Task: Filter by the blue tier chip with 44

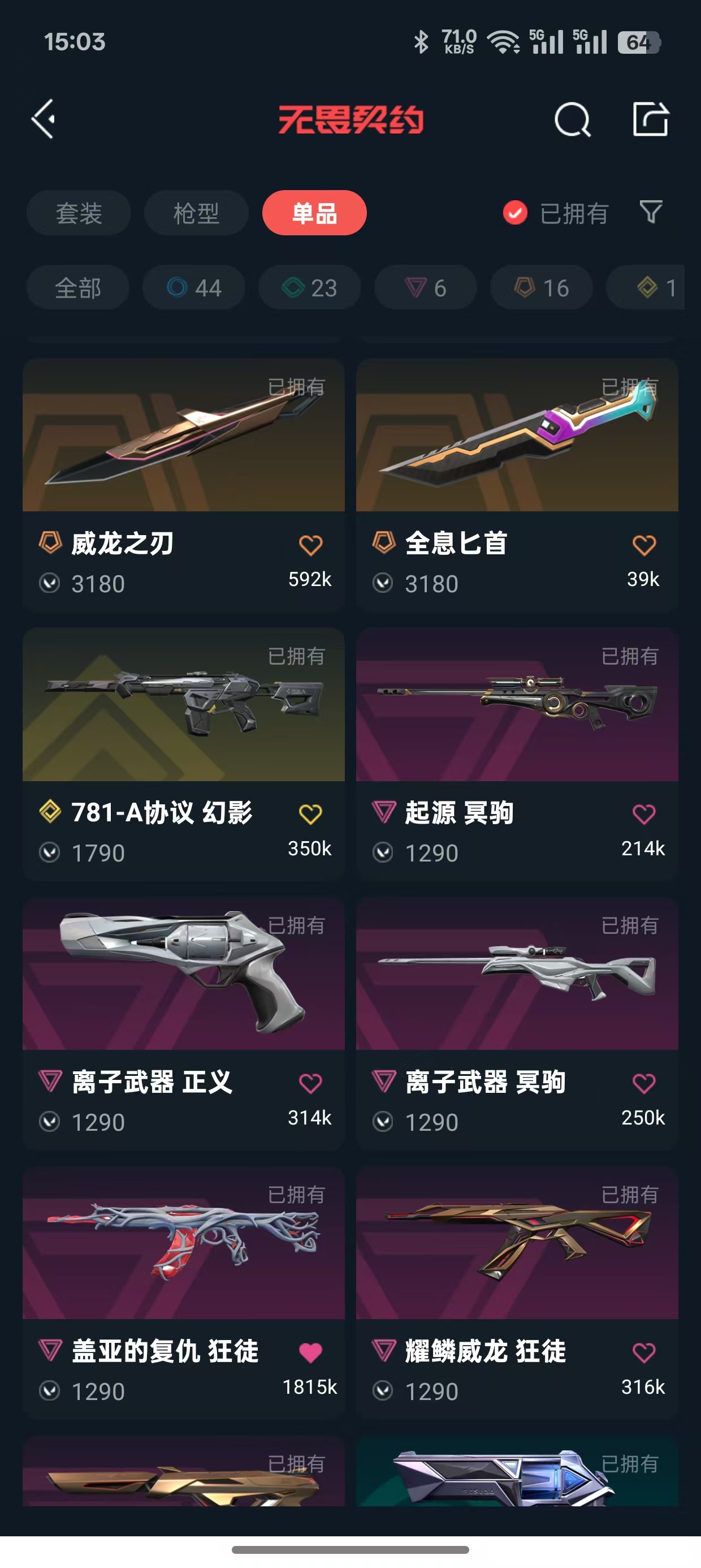Action: click(194, 287)
